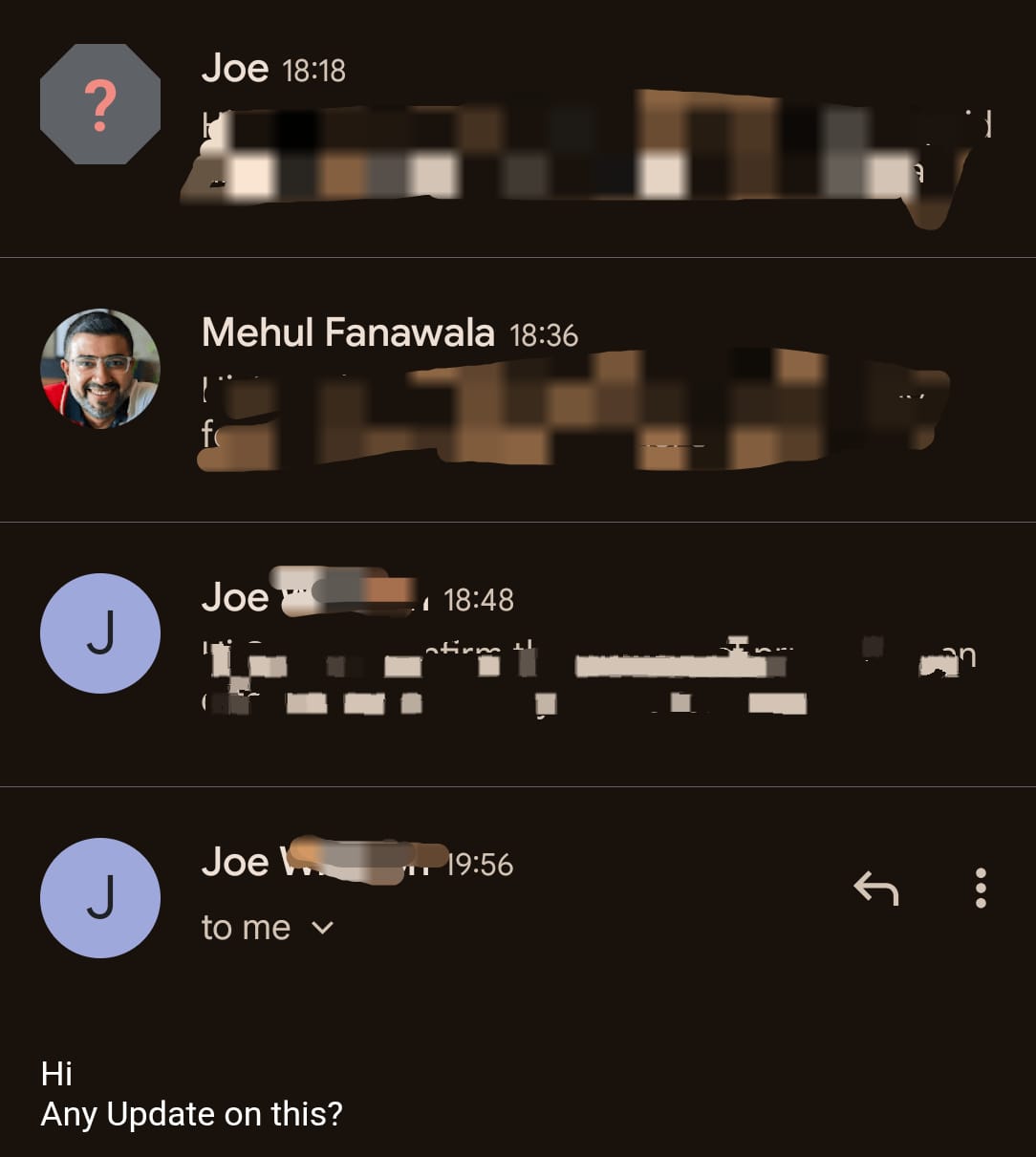The width and height of the screenshot is (1036, 1157).
Task: Reply to the 19:56 message
Action: pos(876,889)
